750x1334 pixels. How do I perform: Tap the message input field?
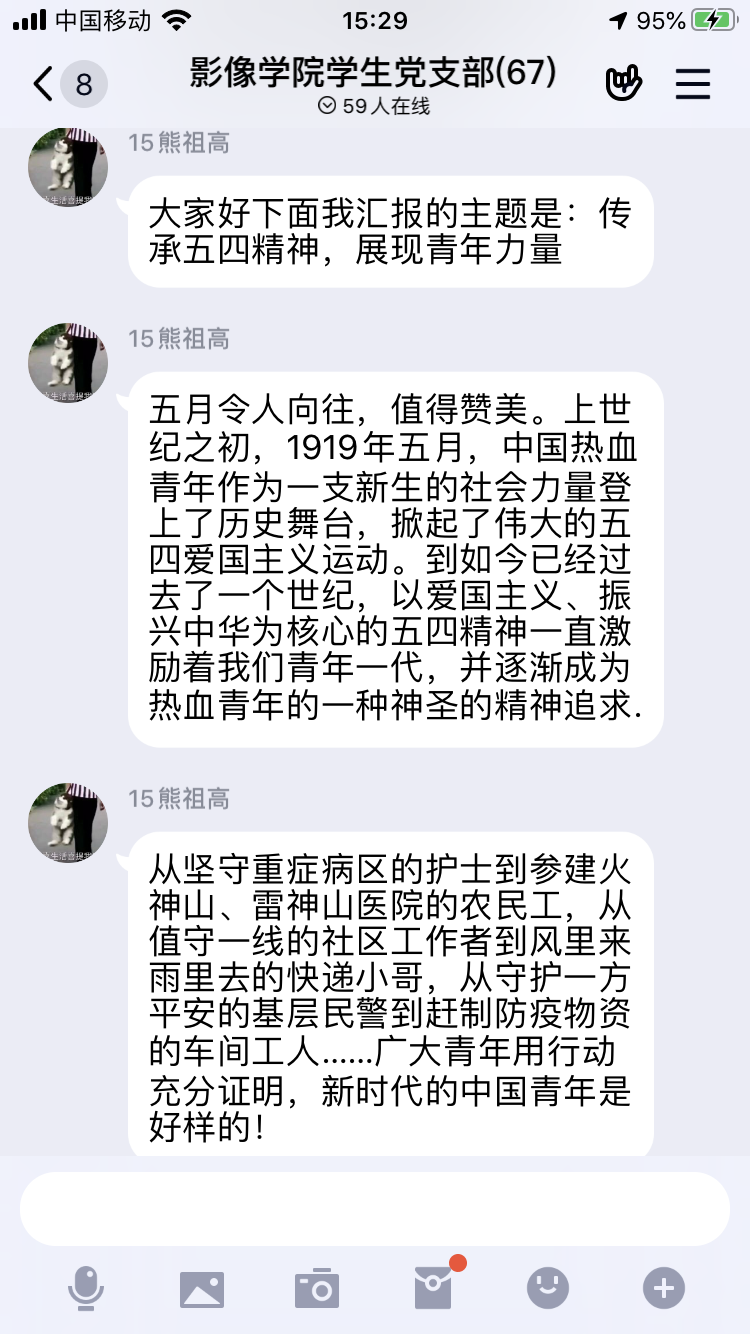tap(374, 1208)
